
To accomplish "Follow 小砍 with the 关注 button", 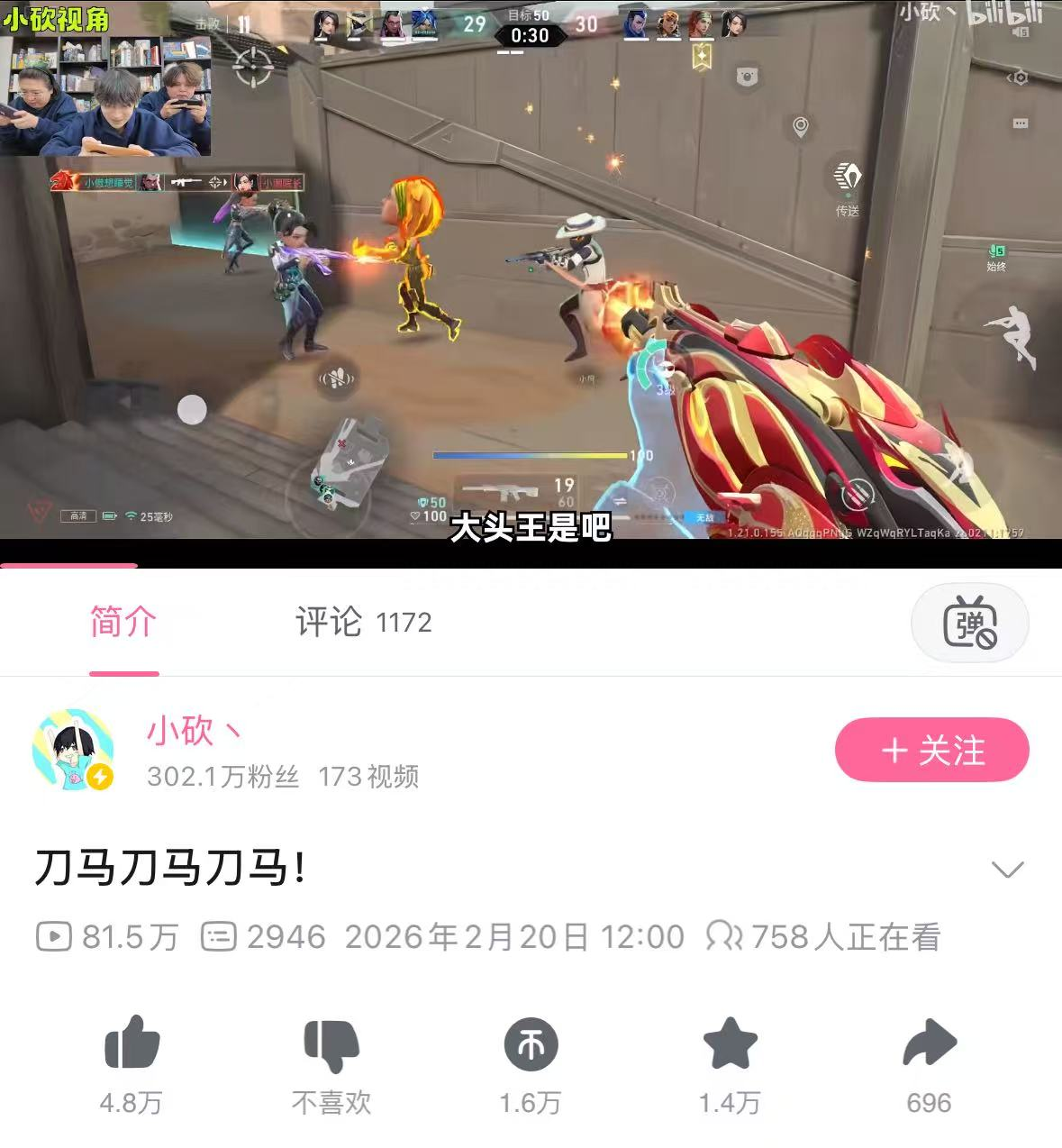I will [931, 750].
